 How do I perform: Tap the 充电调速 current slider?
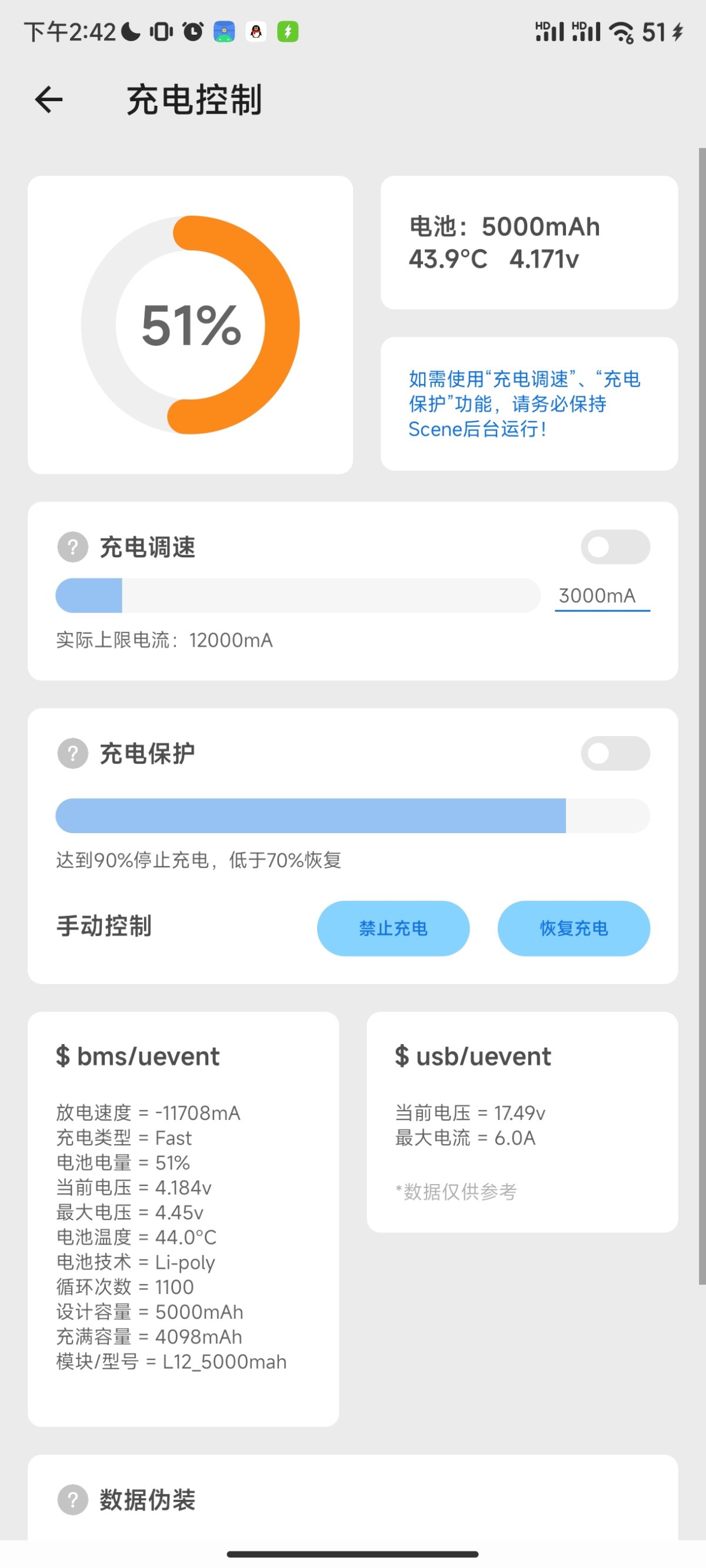click(x=297, y=596)
